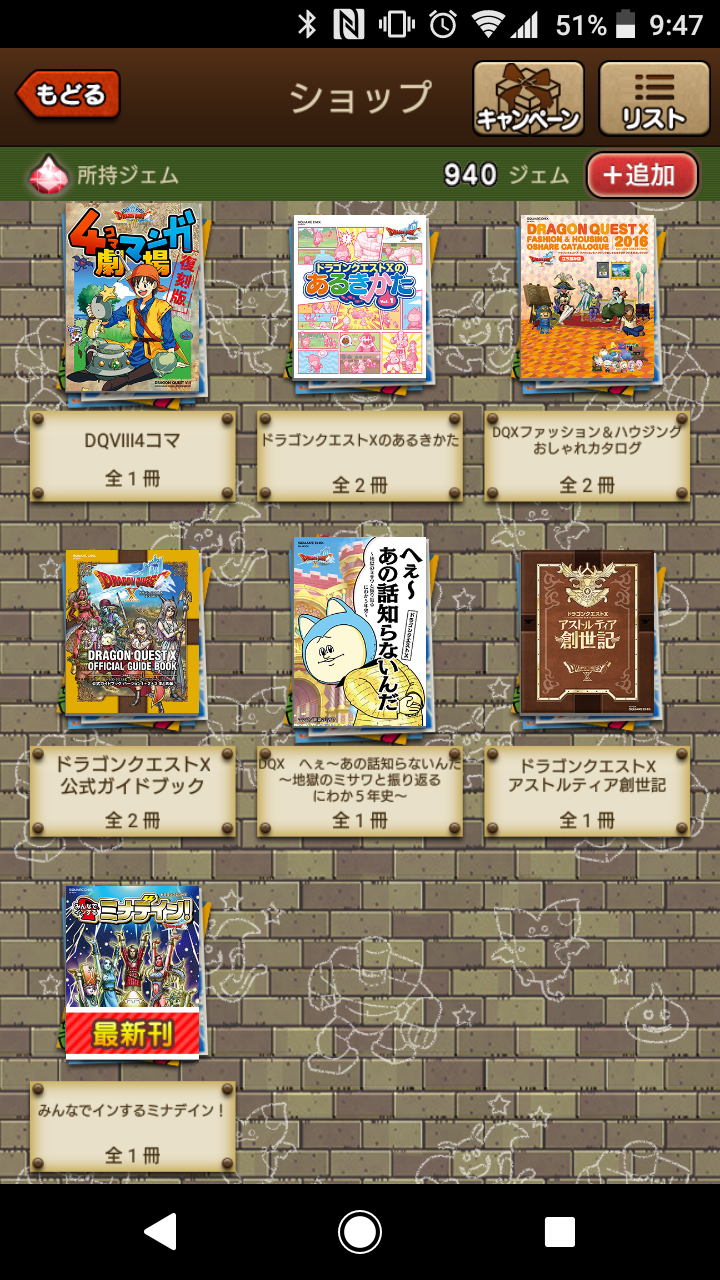Screen dimensions: 720x1280
Task: Open the キャンペーン campaign page
Action: pyautogui.click(x=528, y=98)
